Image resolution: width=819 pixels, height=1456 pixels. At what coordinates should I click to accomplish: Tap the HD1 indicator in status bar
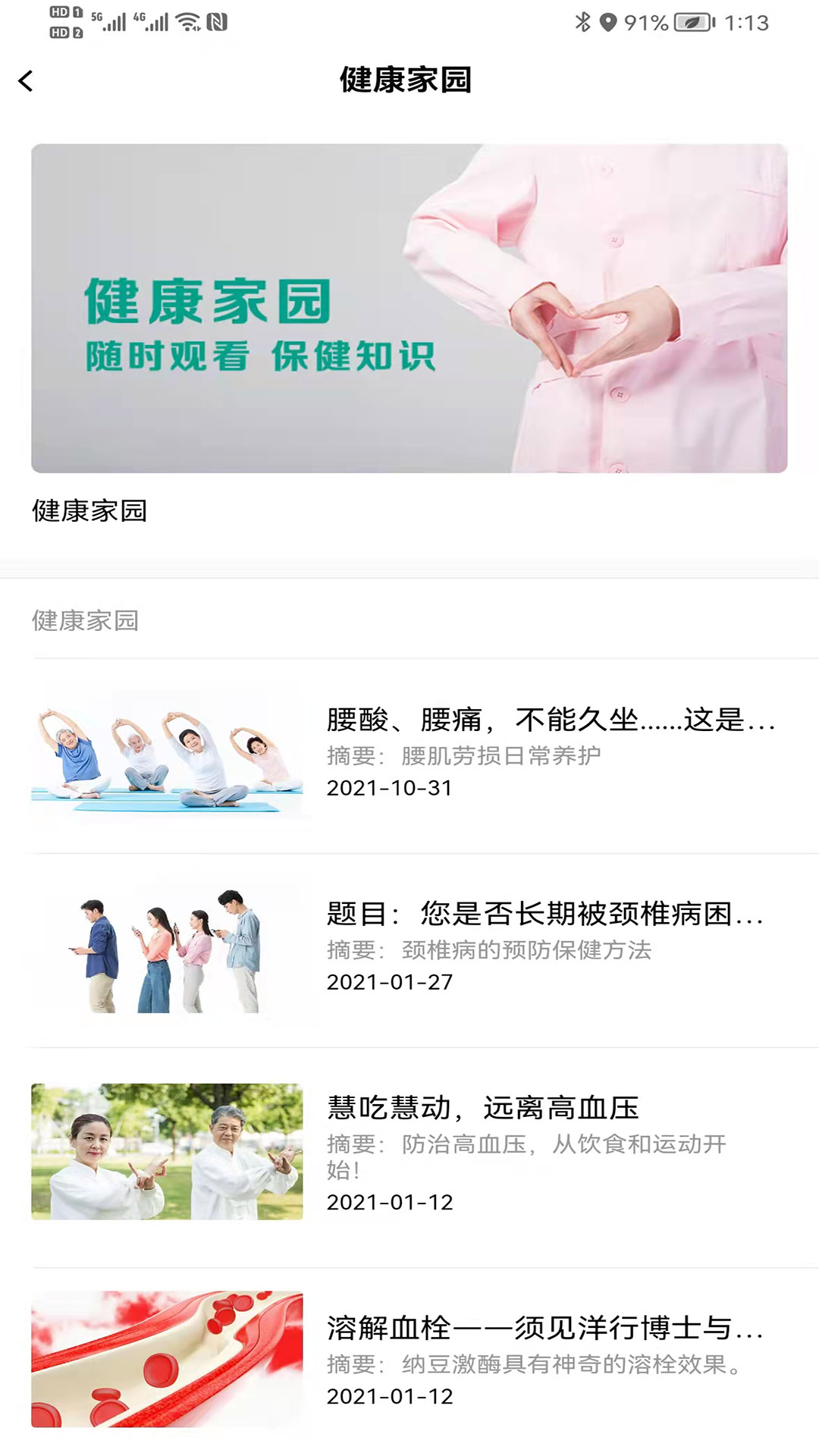click(65, 11)
